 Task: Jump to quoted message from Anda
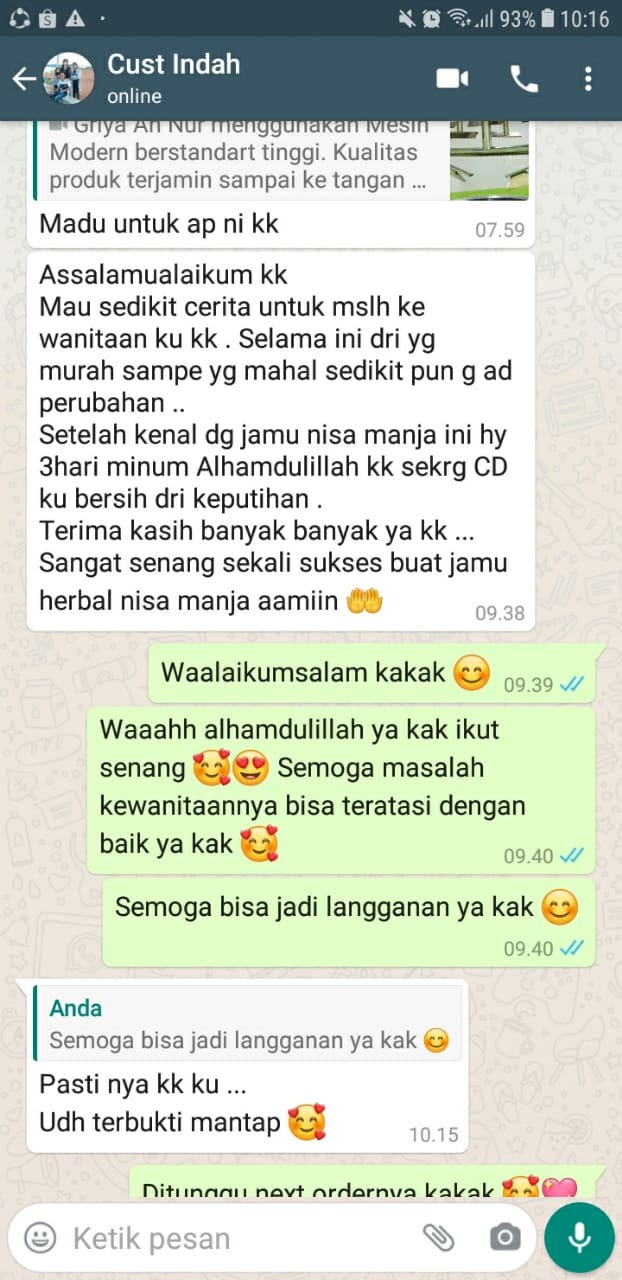(247, 1024)
